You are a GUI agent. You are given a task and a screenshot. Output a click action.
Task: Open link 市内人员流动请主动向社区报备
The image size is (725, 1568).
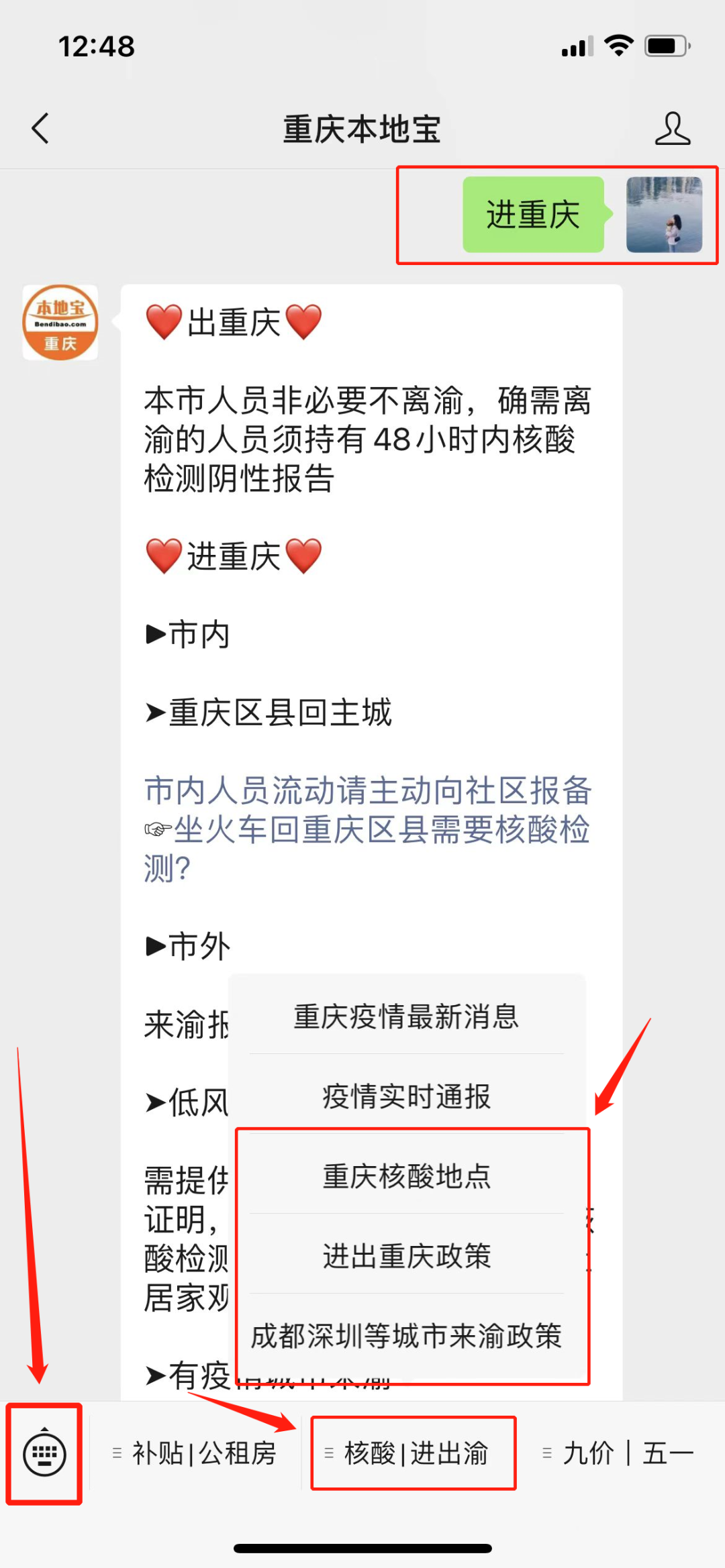pos(368,790)
